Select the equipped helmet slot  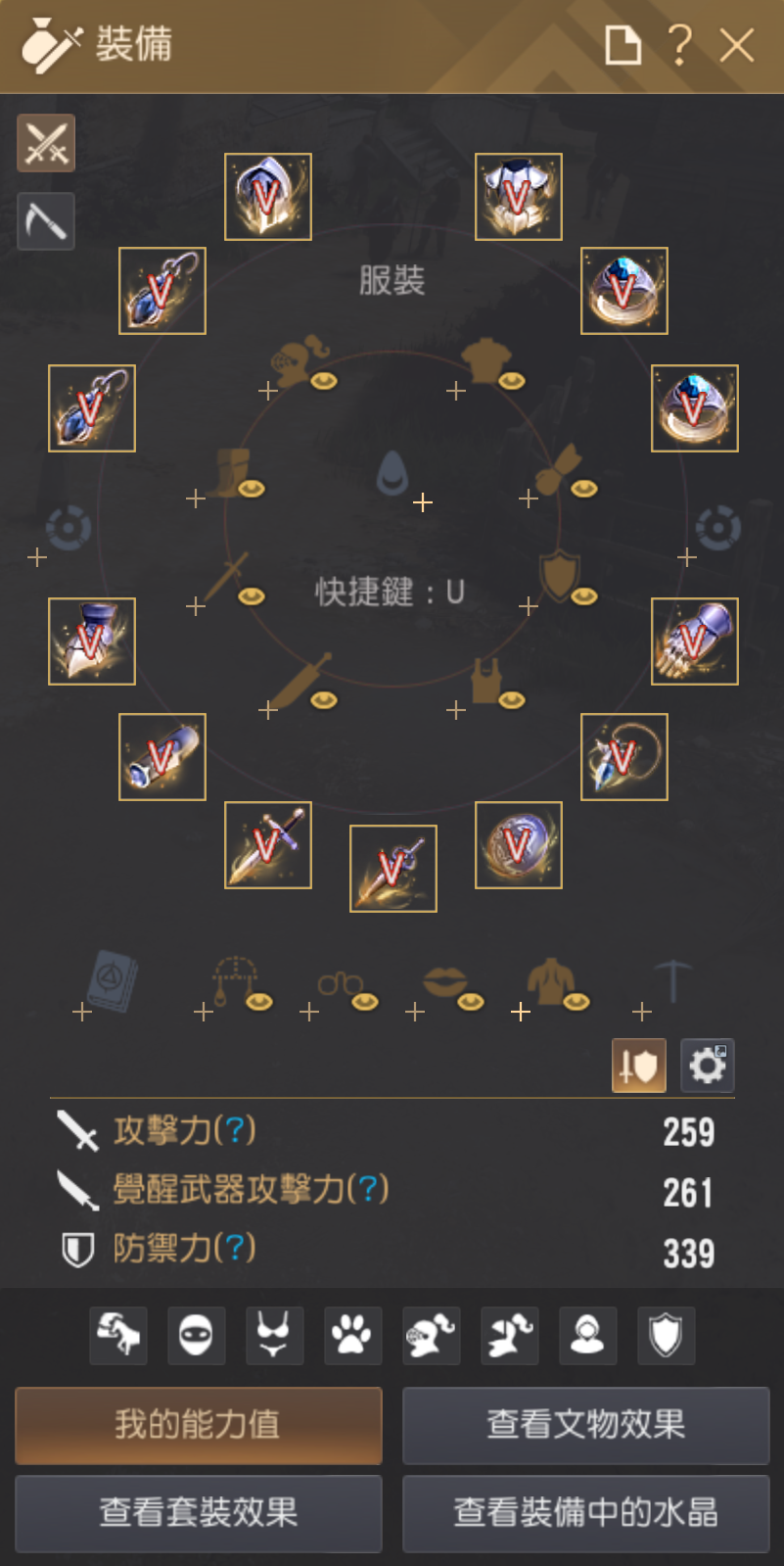[268, 197]
